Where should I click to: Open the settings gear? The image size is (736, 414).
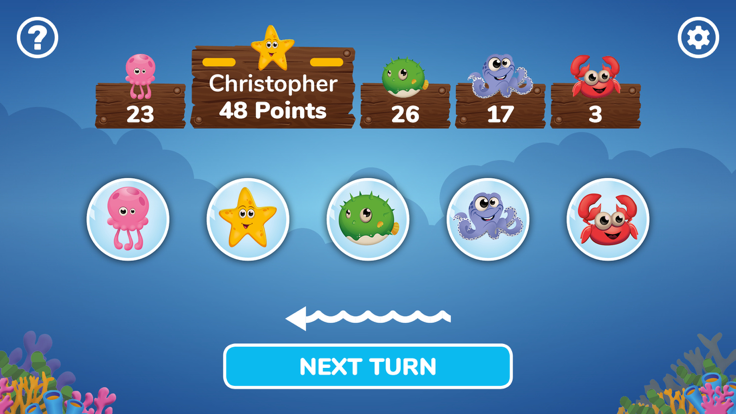(x=698, y=38)
